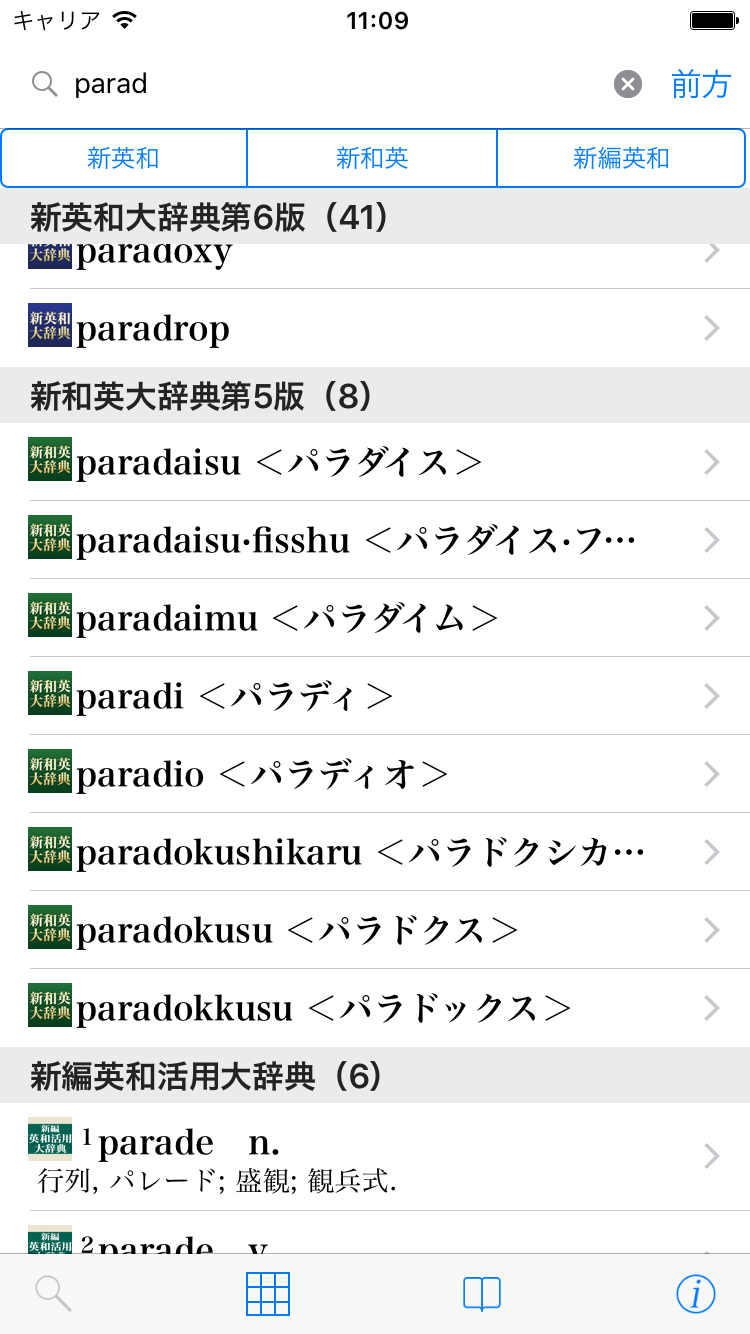
Task: Clear the search text field
Action: 627,84
